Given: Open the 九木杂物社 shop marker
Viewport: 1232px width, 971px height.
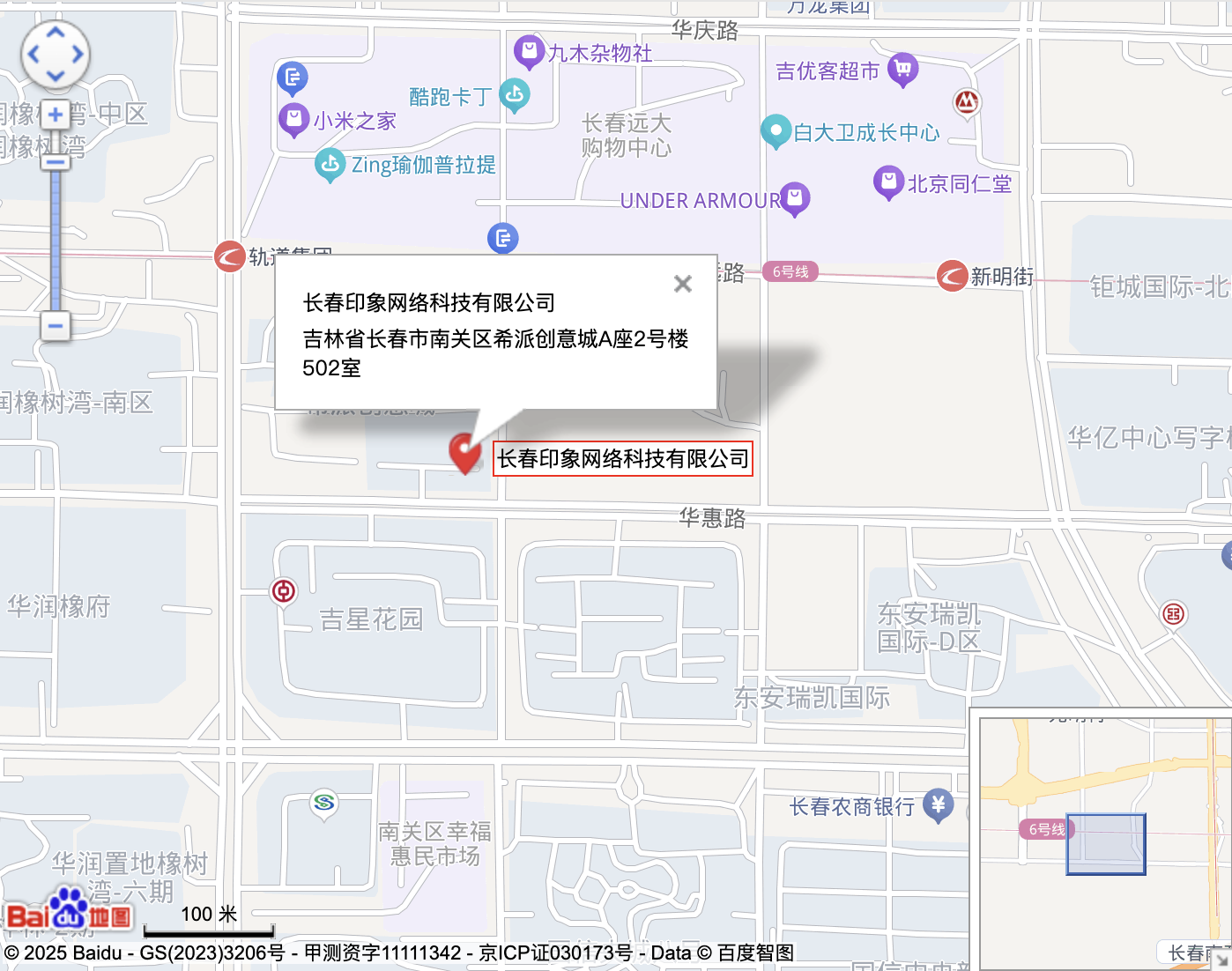Looking at the screenshot, I should [x=528, y=51].
